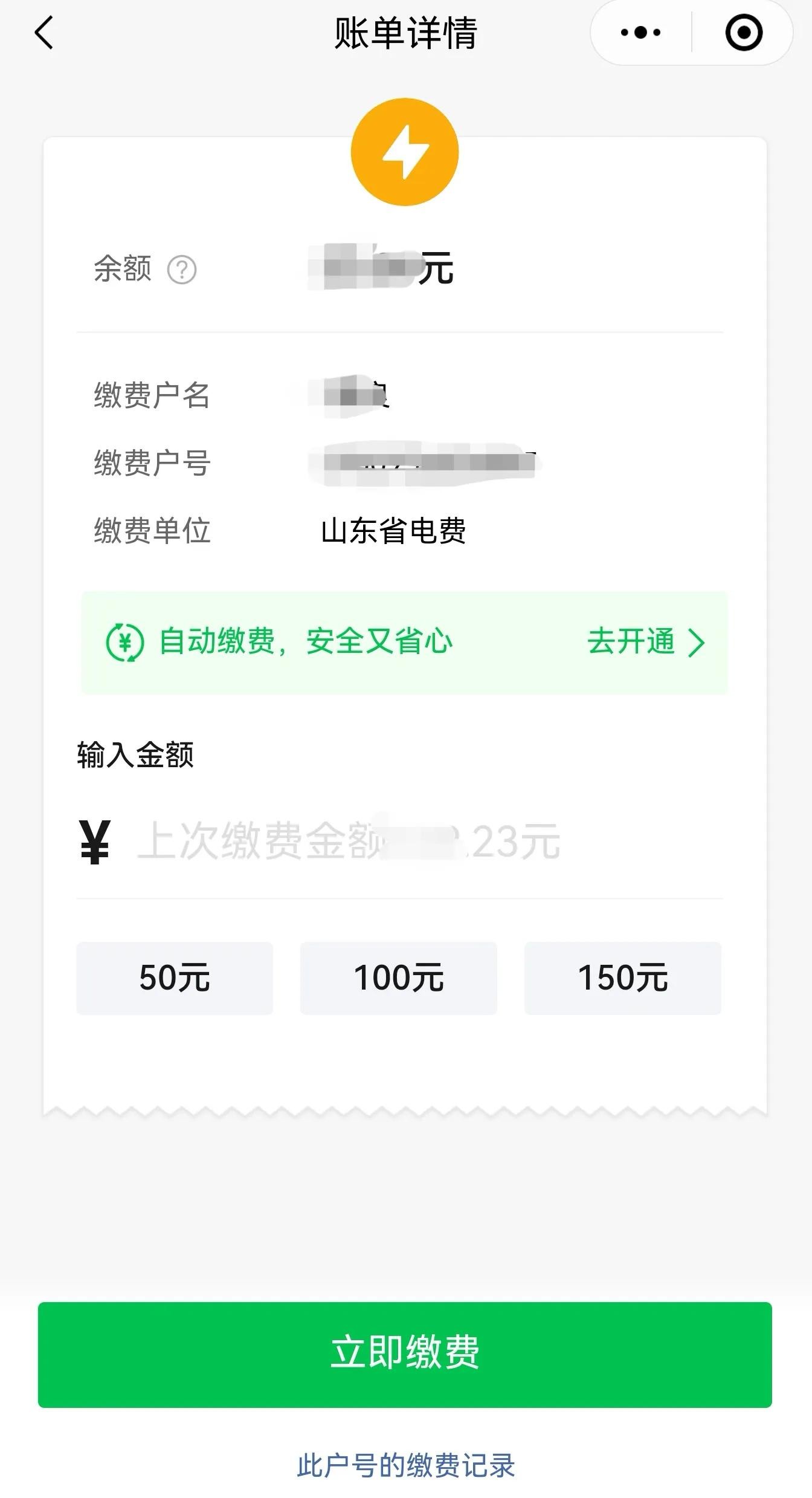Go back from 账单详情 page
Screen dimensions: 812x1498
[x=43, y=33]
